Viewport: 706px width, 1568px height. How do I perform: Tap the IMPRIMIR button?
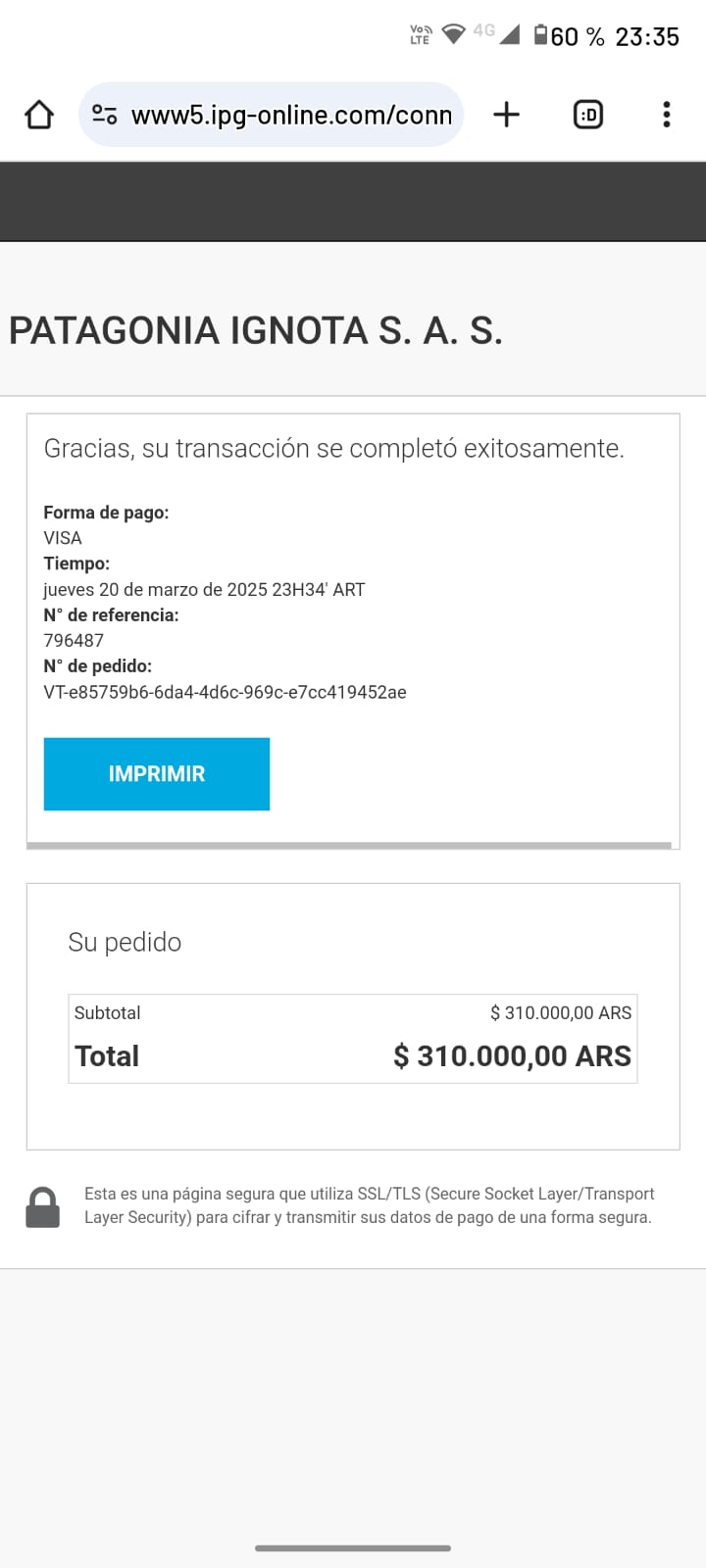click(x=157, y=774)
